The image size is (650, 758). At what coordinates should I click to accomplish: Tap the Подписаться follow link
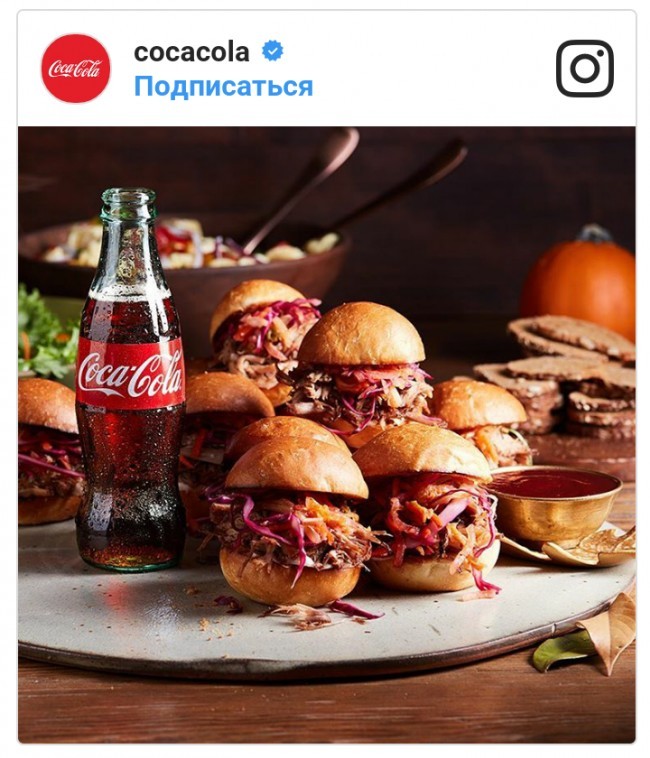click(x=223, y=87)
